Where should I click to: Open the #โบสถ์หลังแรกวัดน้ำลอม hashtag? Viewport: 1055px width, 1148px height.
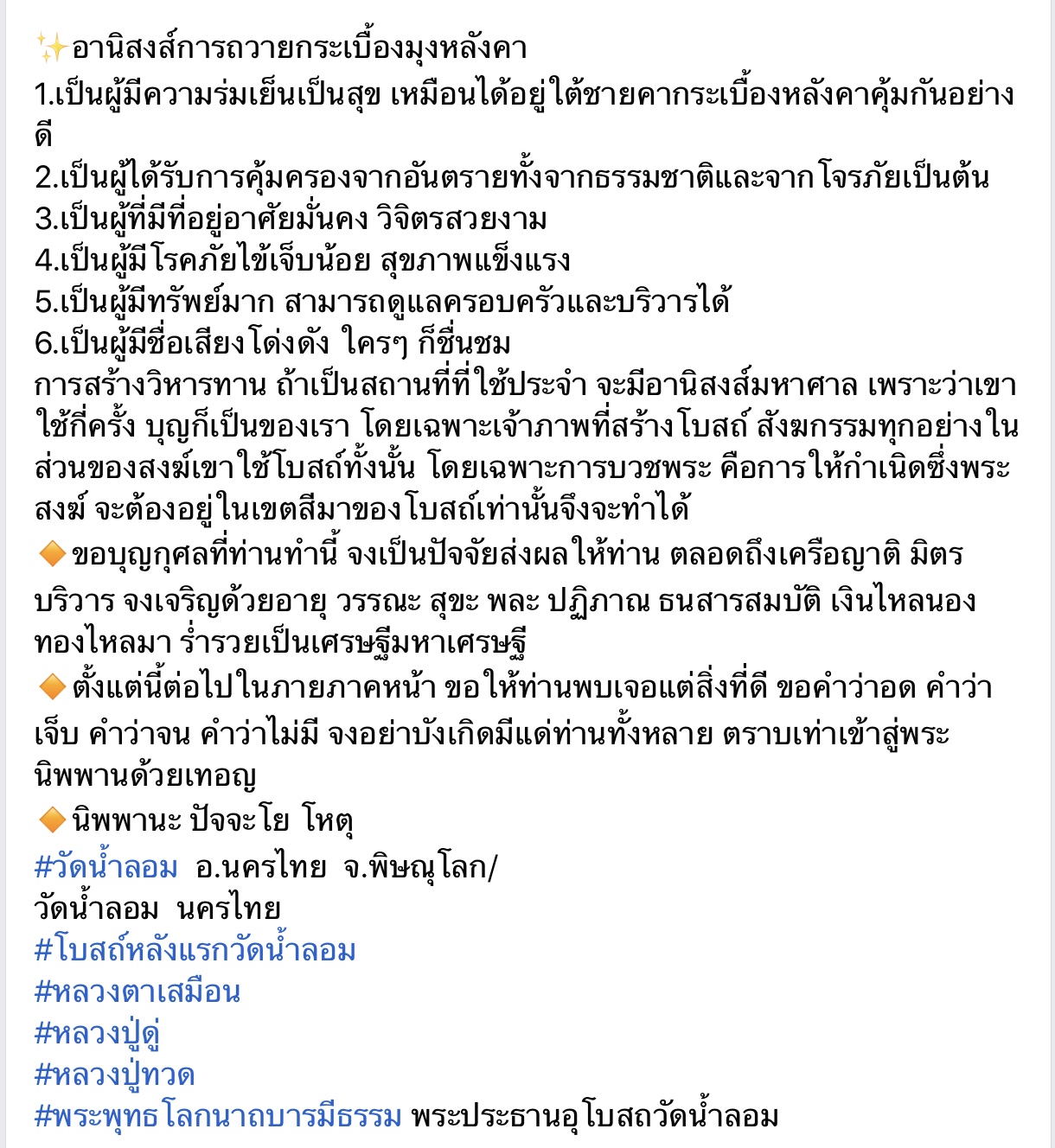click(x=195, y=950)
